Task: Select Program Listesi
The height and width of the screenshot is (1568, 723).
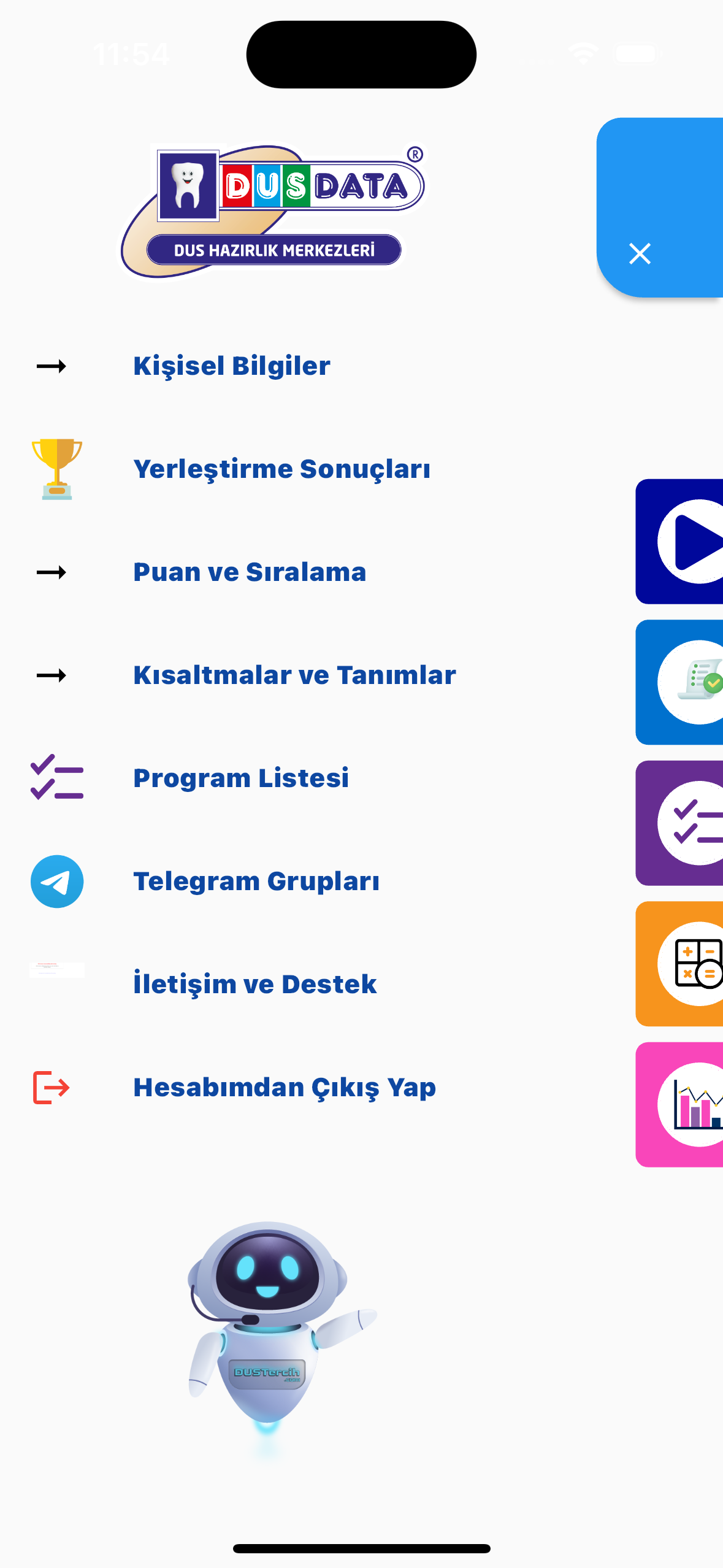Action: coord(241,778)
